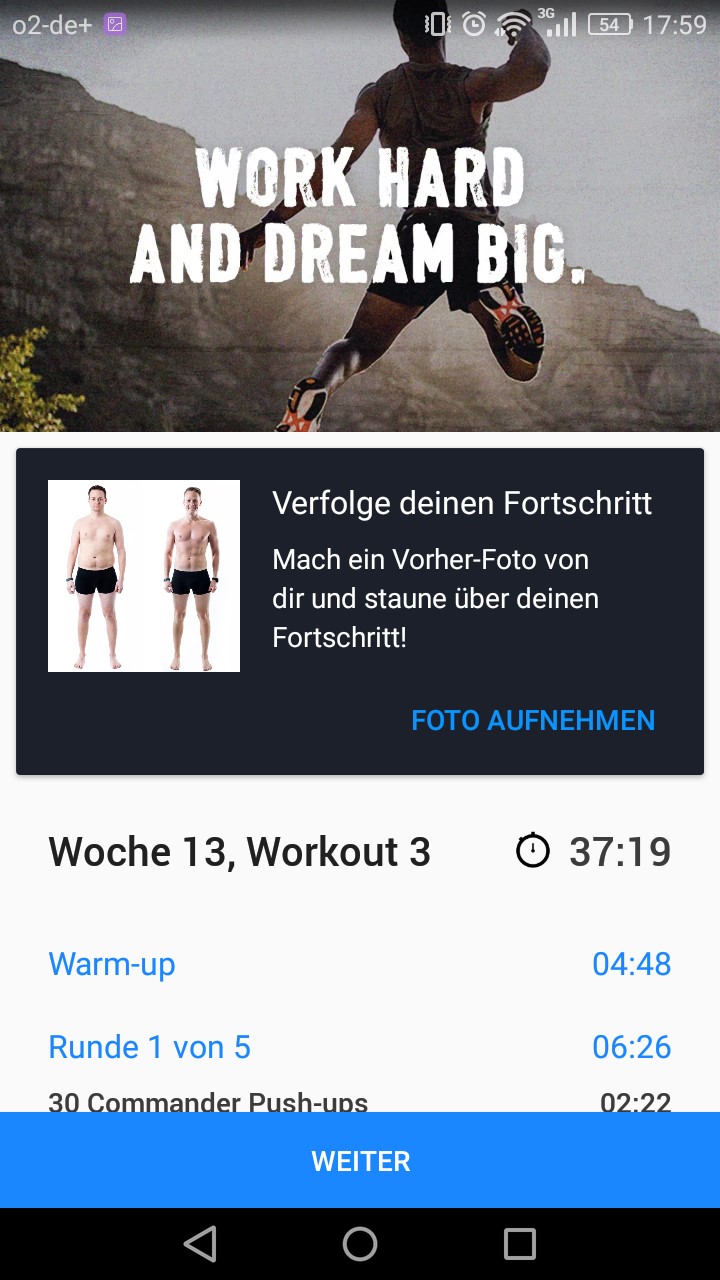720x1280 pixels.
Task: Go back with the system back button
Action: point(201,1244)
